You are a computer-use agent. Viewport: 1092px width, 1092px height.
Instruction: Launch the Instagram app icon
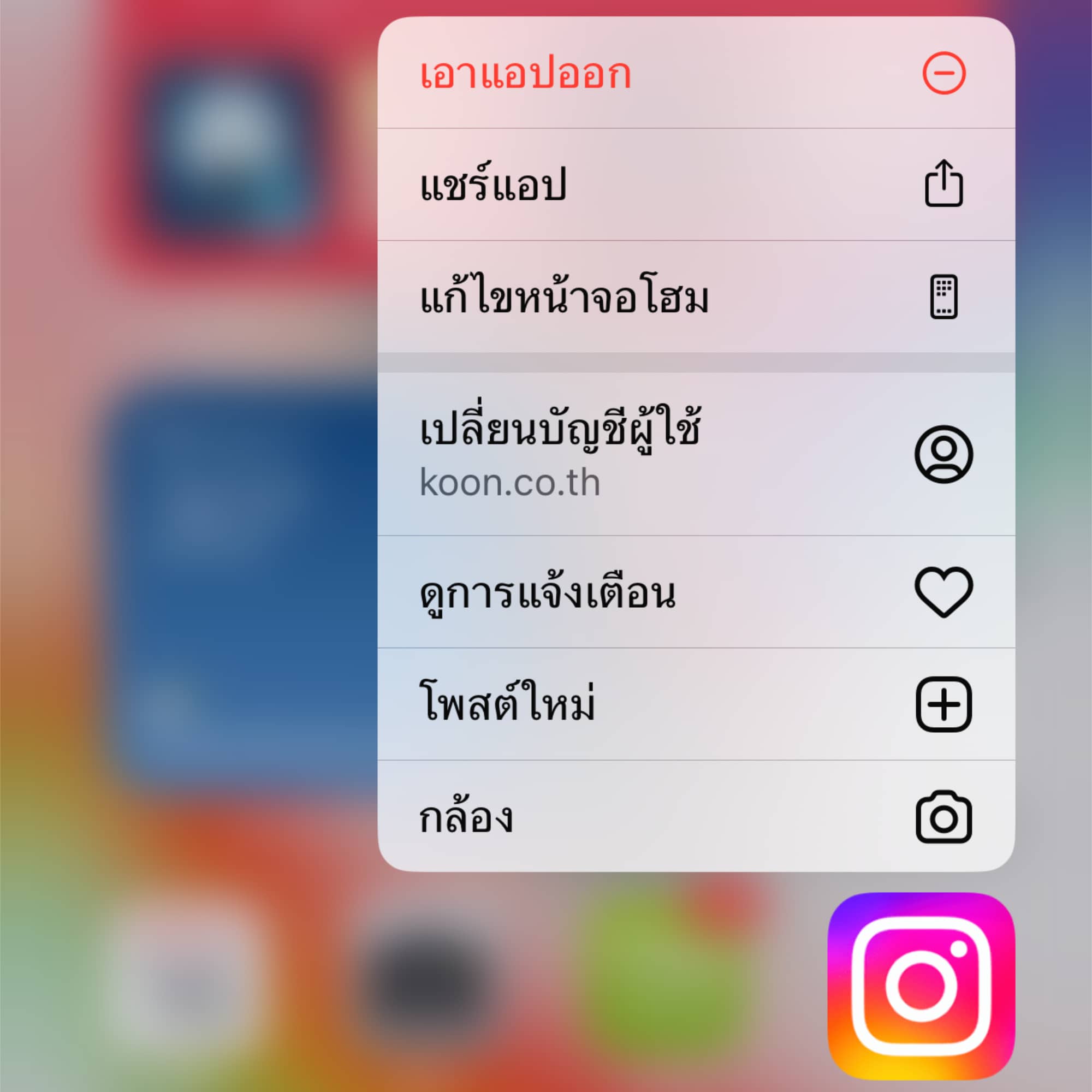(x=921, y=986)
